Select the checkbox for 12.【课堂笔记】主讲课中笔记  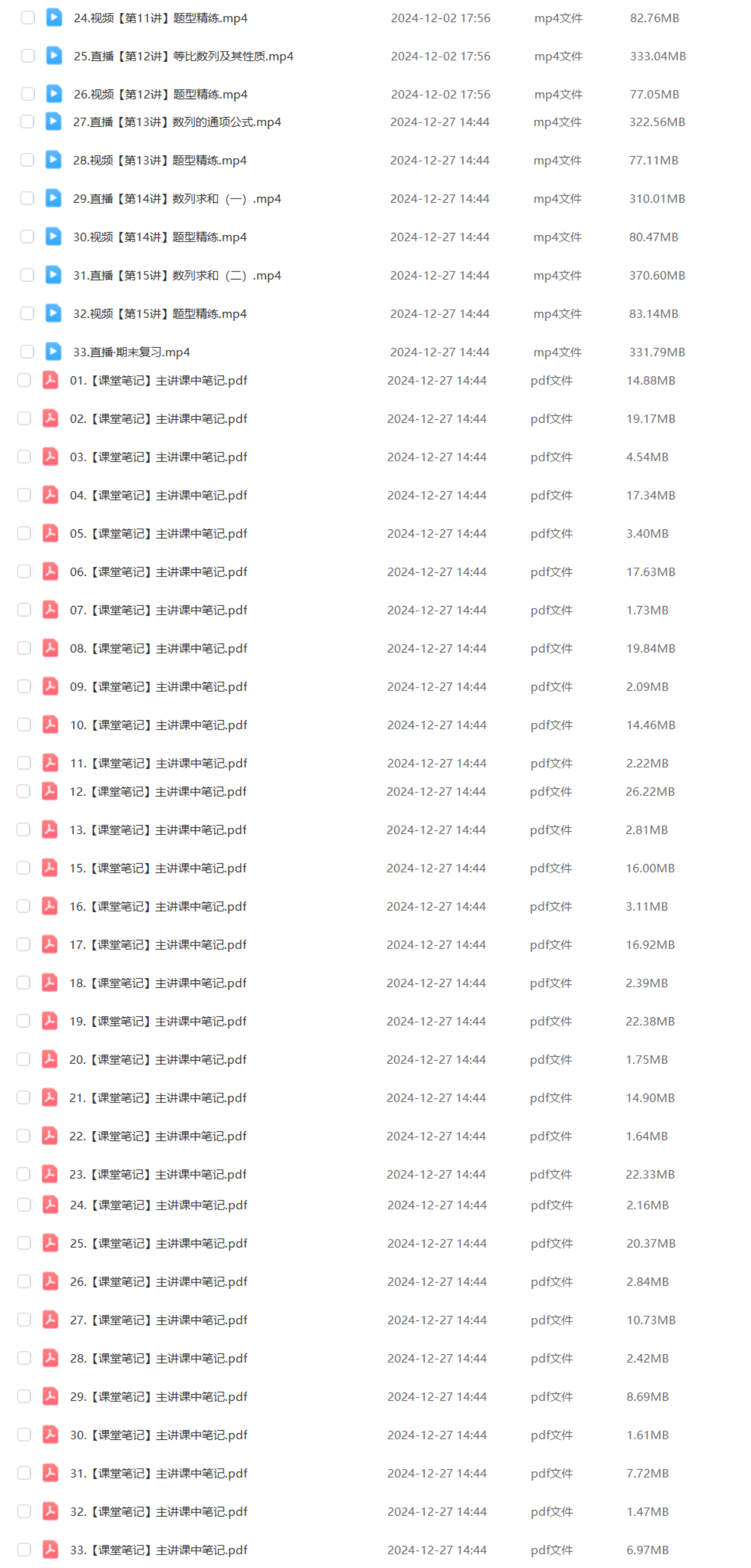(x=25, y=791)
